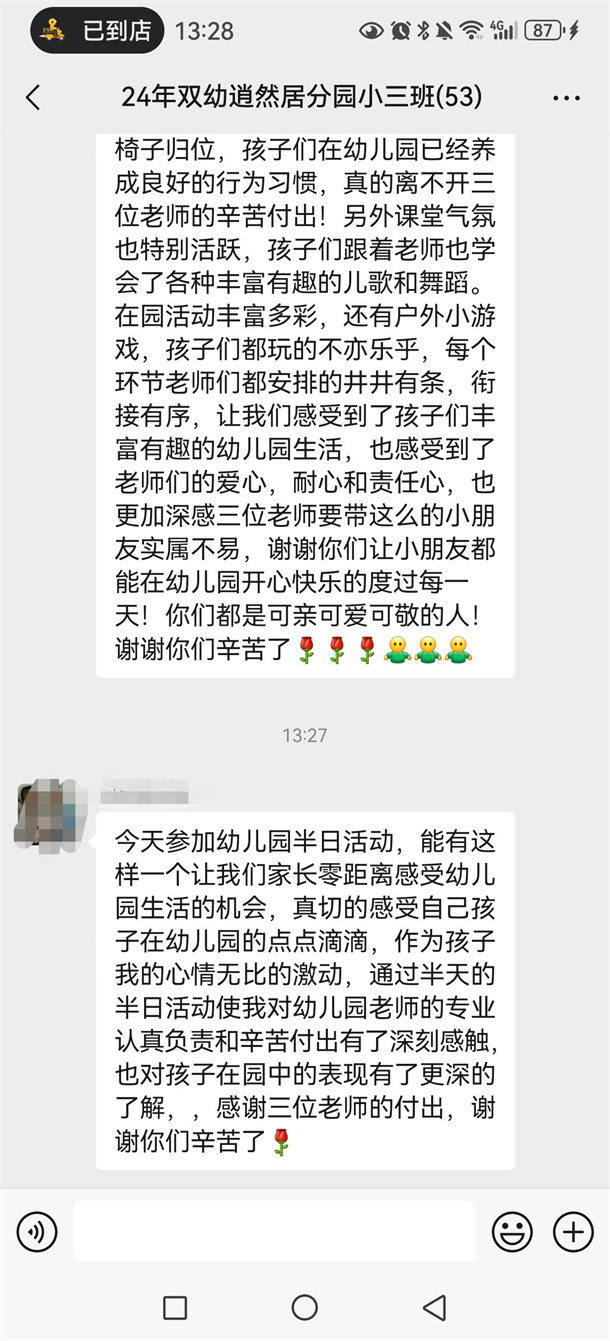Viewport: 610px width, 1341px height.
Task: Tap the 已到店 delivery status pill
Action: [x=96, y=31]
